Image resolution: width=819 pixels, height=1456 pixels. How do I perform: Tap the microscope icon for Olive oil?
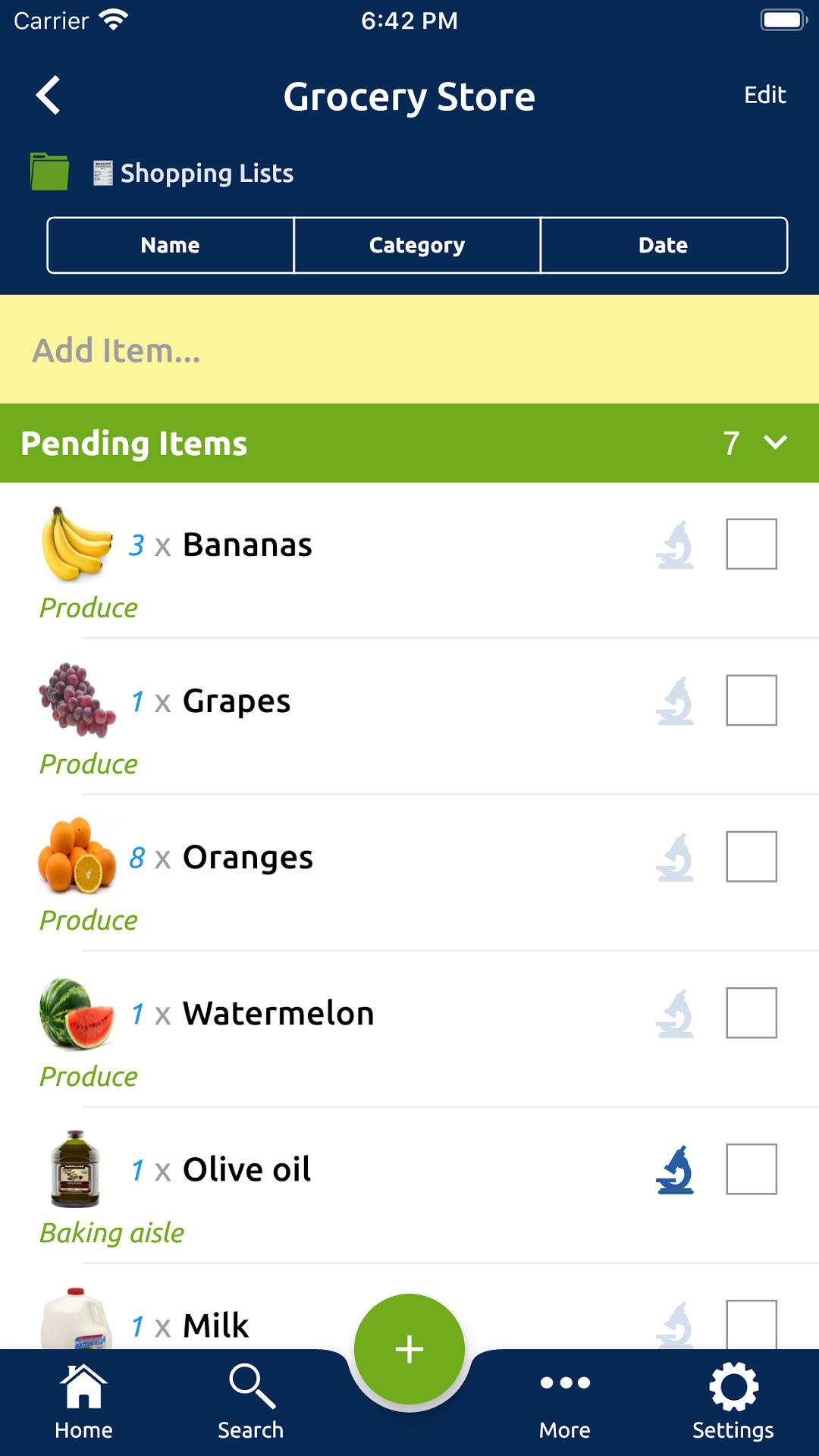675,1169
